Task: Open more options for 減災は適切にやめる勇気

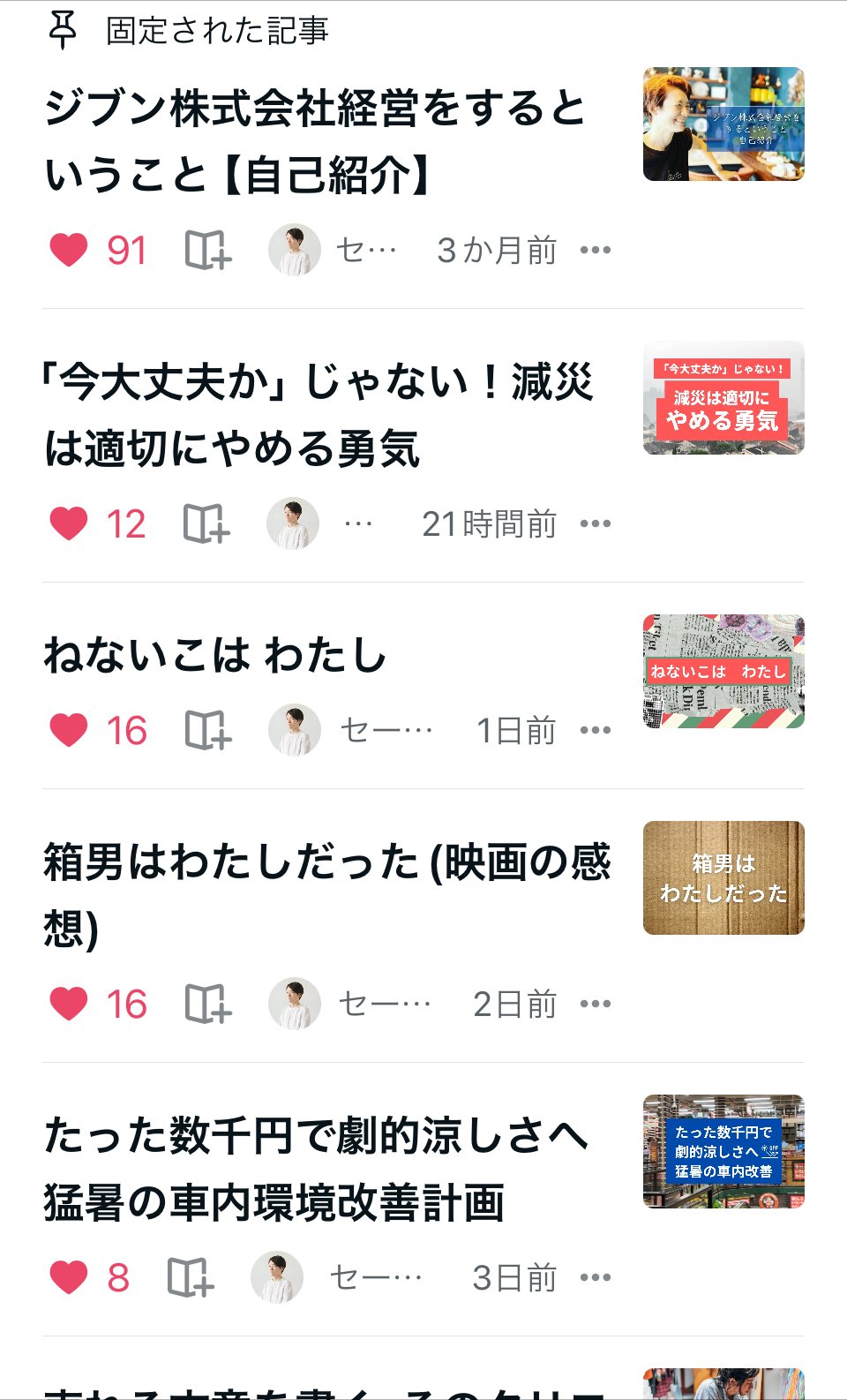Action: coord(596,524)
